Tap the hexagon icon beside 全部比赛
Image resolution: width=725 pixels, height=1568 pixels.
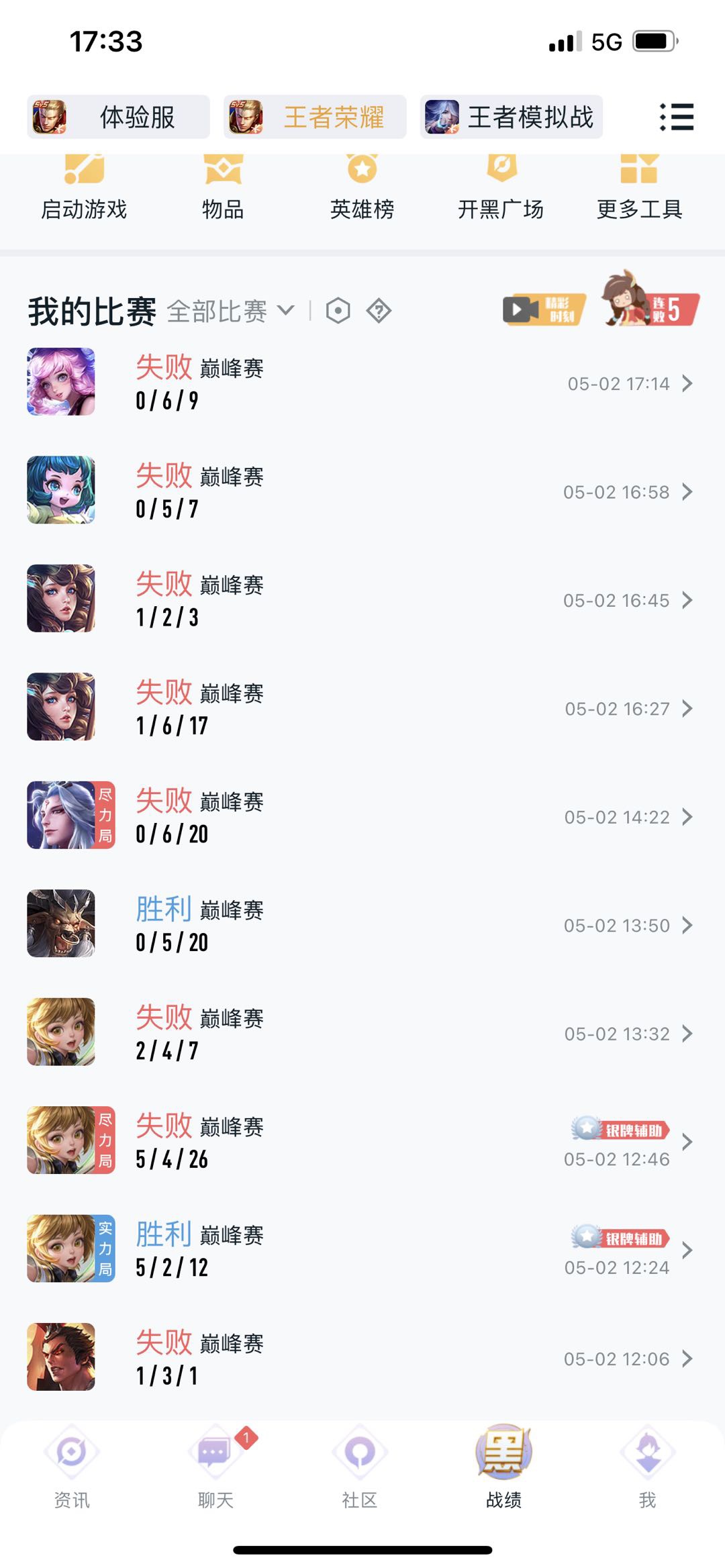coord(338,311)
